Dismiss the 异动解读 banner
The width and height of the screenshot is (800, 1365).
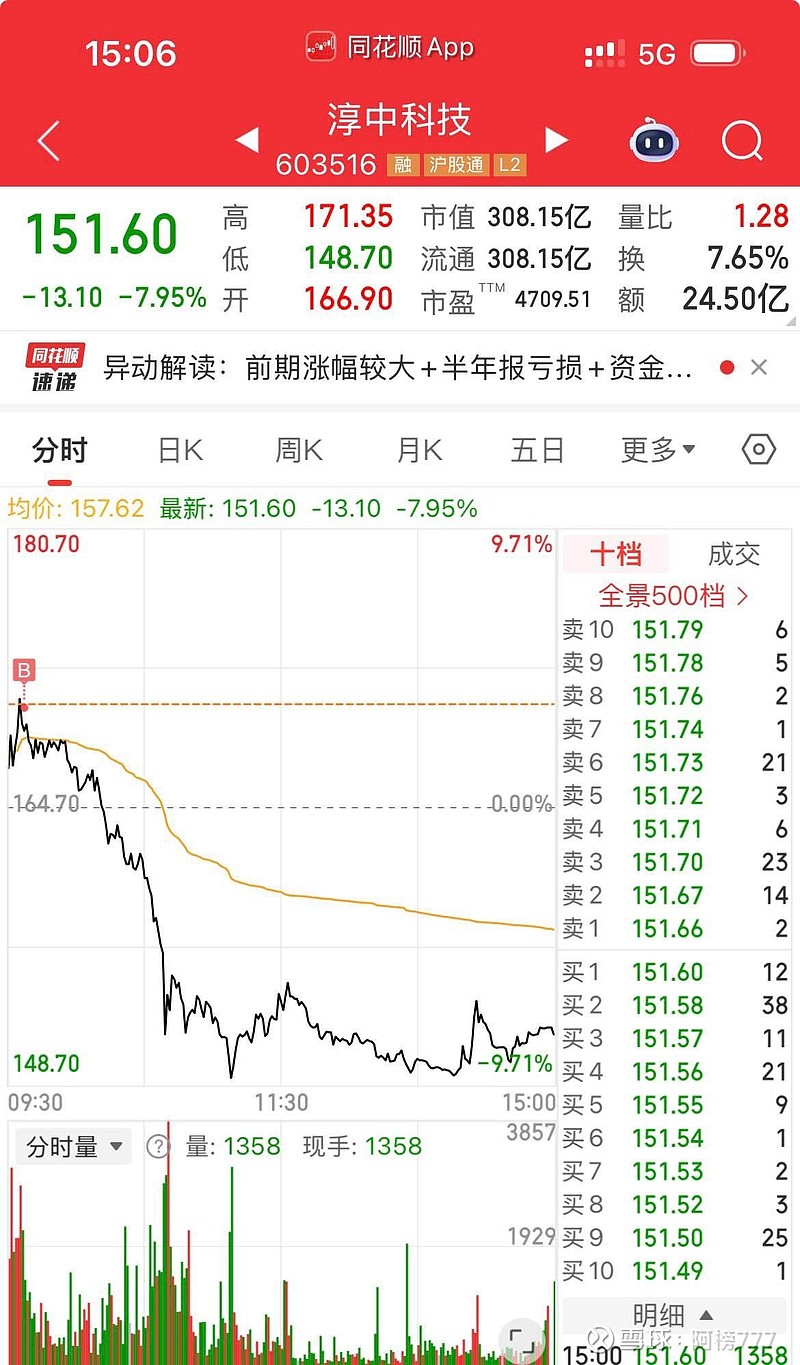click(x=759, y=368)
